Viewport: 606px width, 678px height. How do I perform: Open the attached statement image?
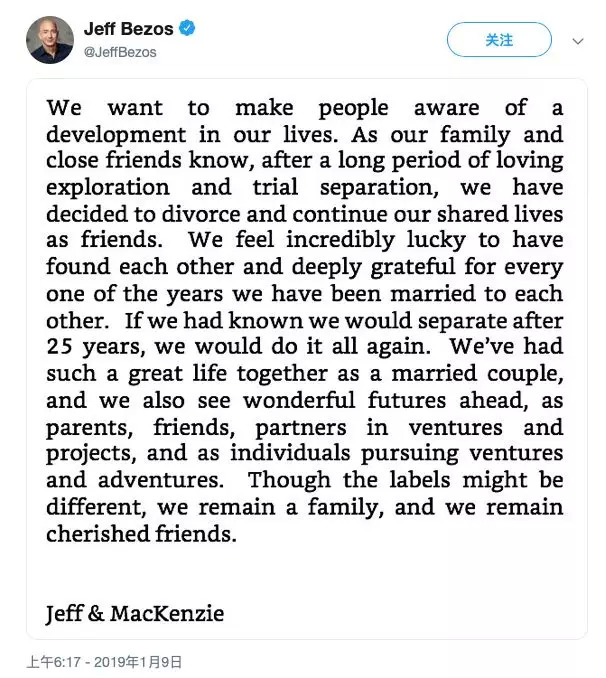coord(306,358)
